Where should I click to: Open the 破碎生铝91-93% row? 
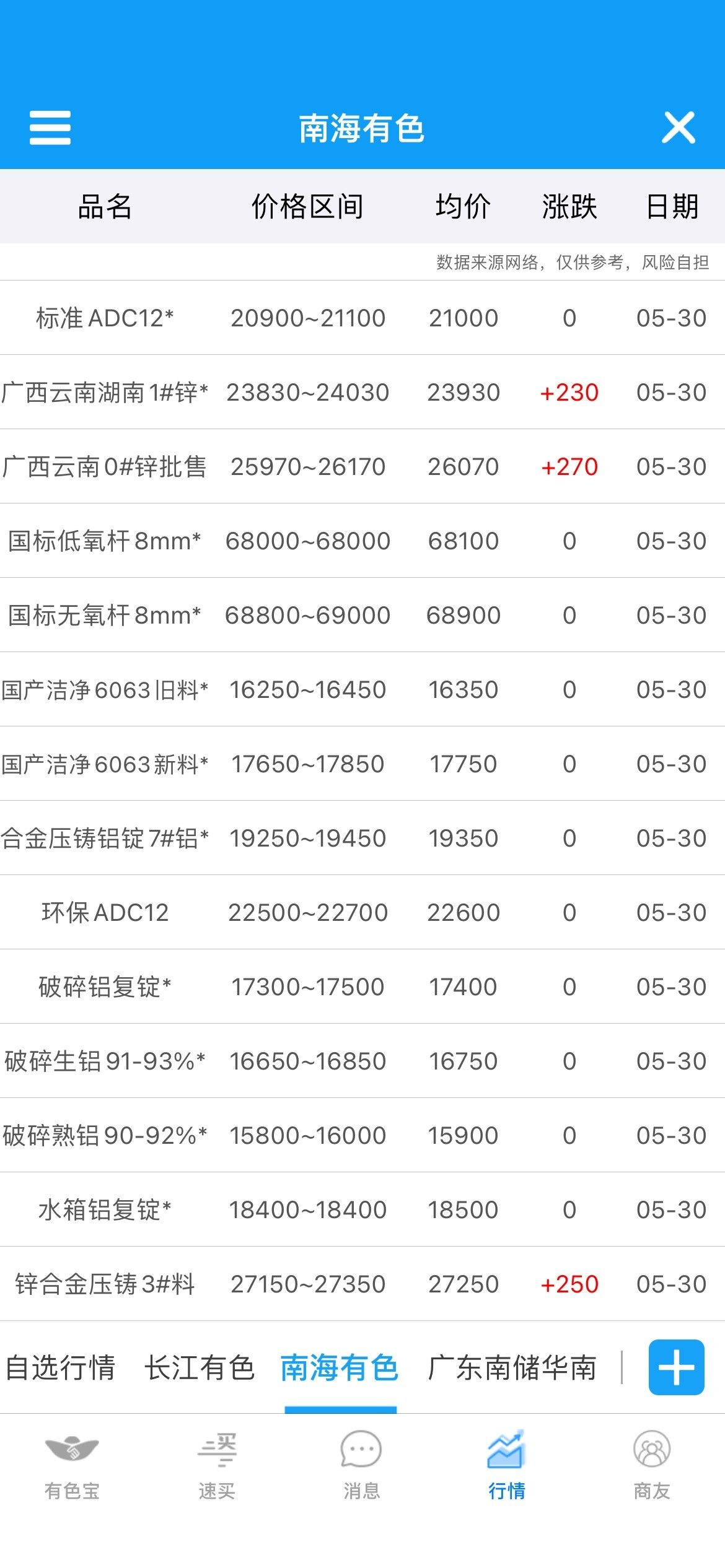pyautogui.click(x=362, y=1061)
